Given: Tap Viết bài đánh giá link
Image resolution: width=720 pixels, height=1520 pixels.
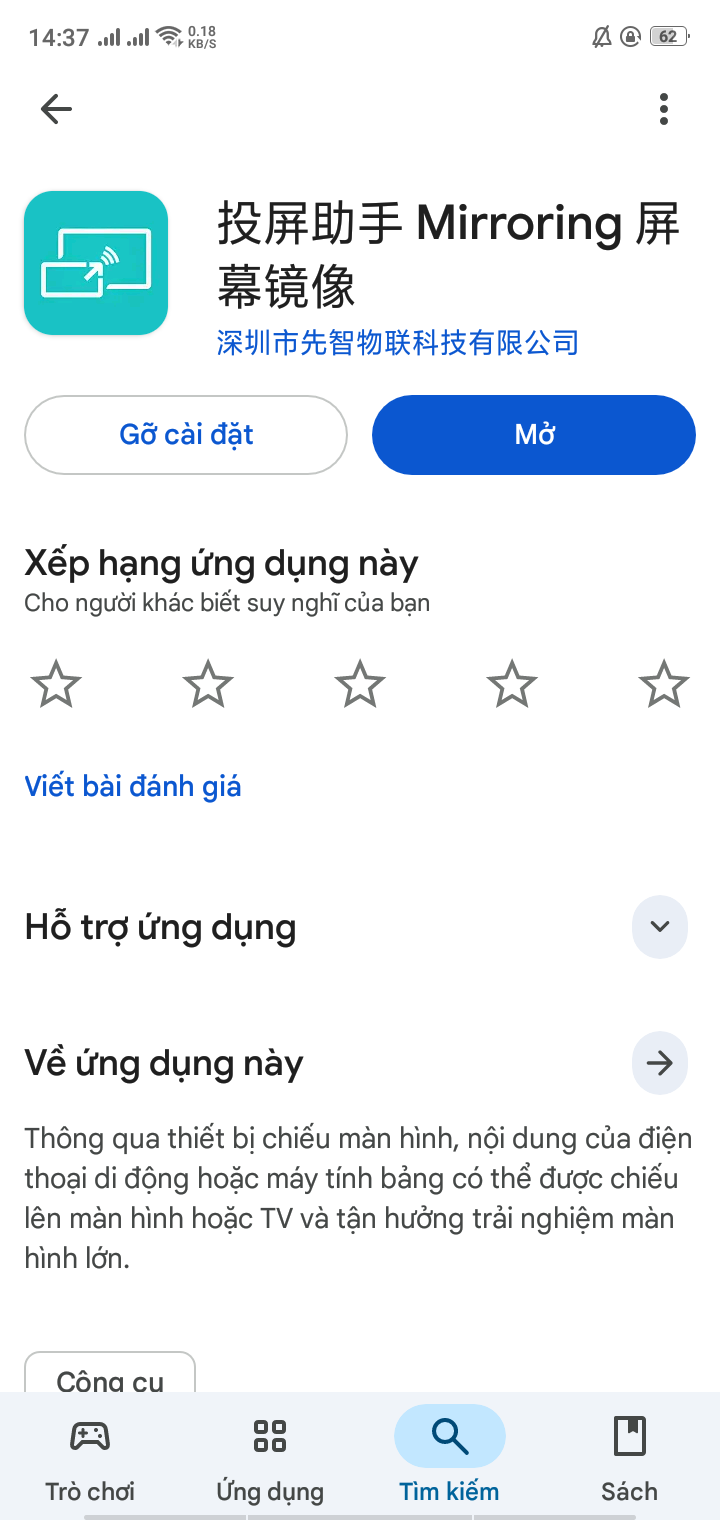Looking at the screenshot, I should pyautogui.click(x=133, y=786).
